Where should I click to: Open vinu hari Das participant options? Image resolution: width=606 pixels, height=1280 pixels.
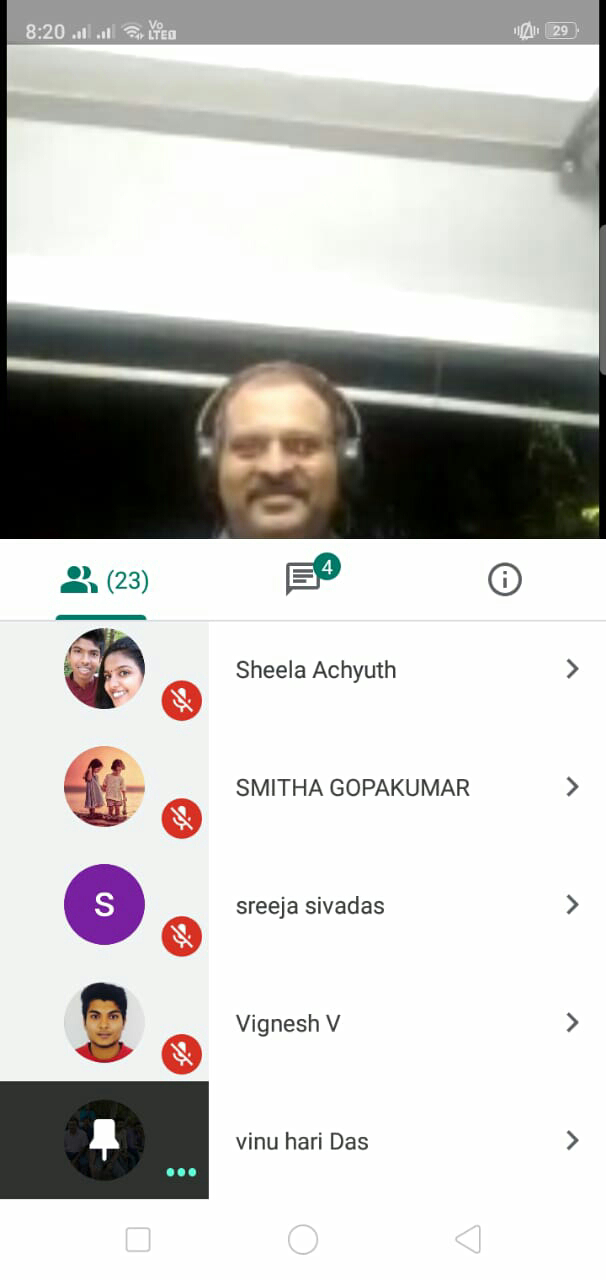[x=572, y=1140]
